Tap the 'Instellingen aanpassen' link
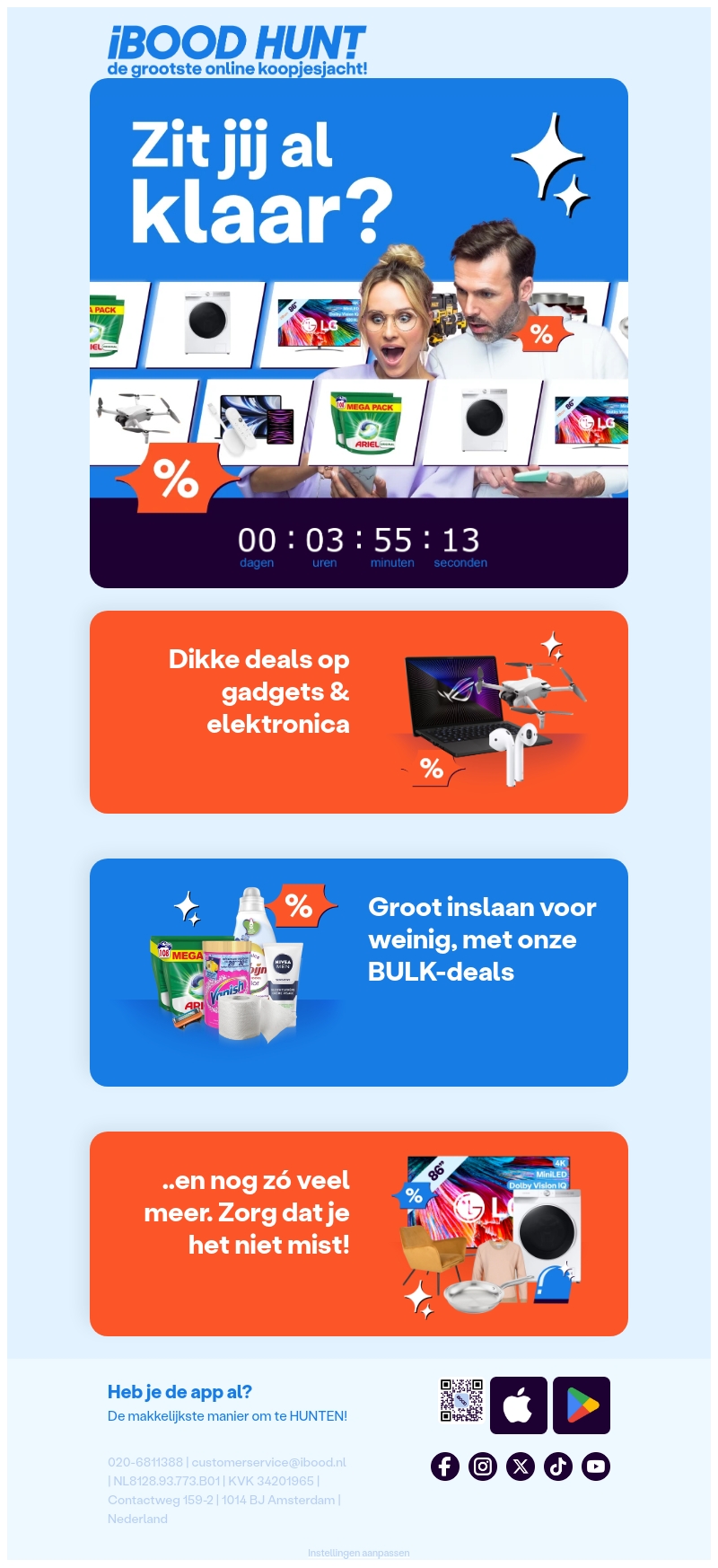The image size is (718, 1568). [x=359, y=1553]
